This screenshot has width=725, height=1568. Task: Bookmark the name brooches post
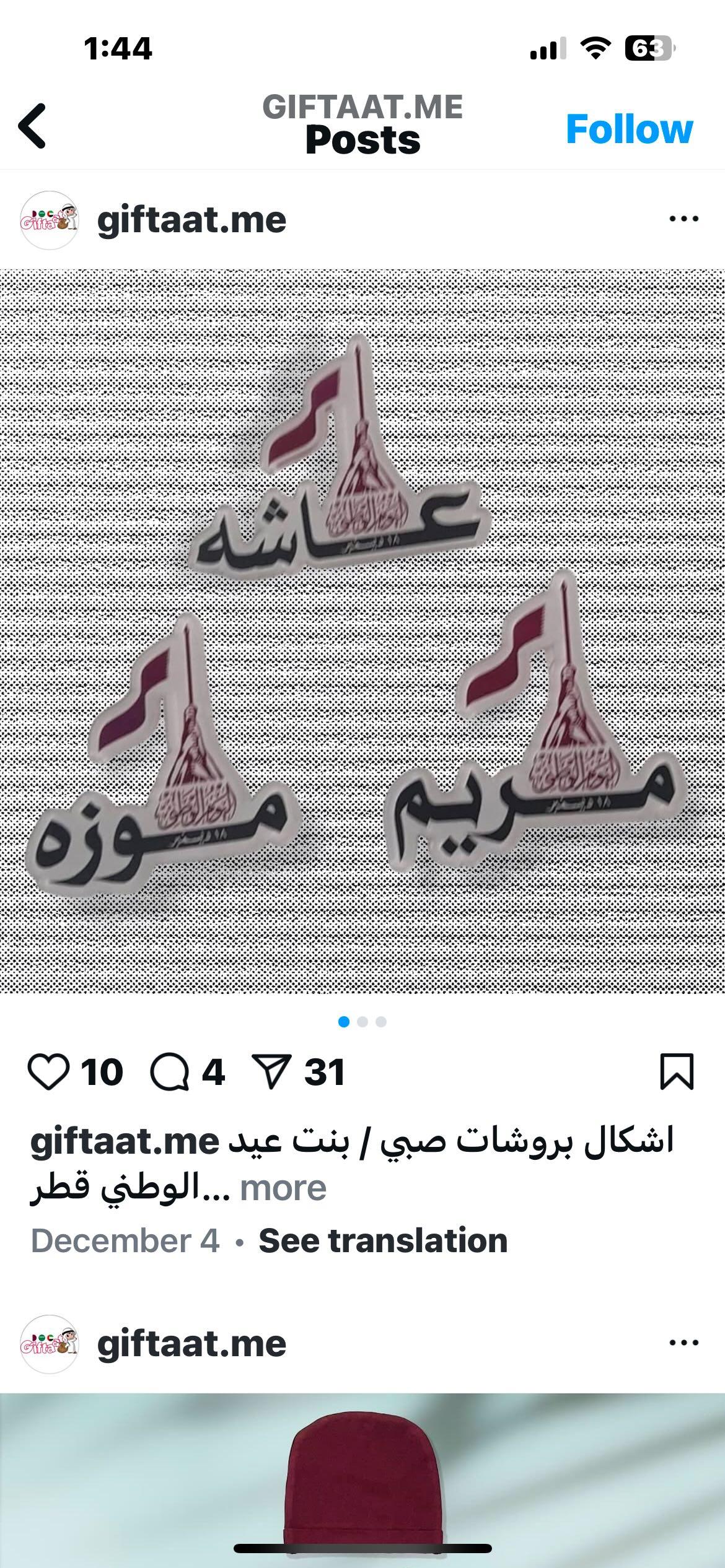coord(677,1072)
